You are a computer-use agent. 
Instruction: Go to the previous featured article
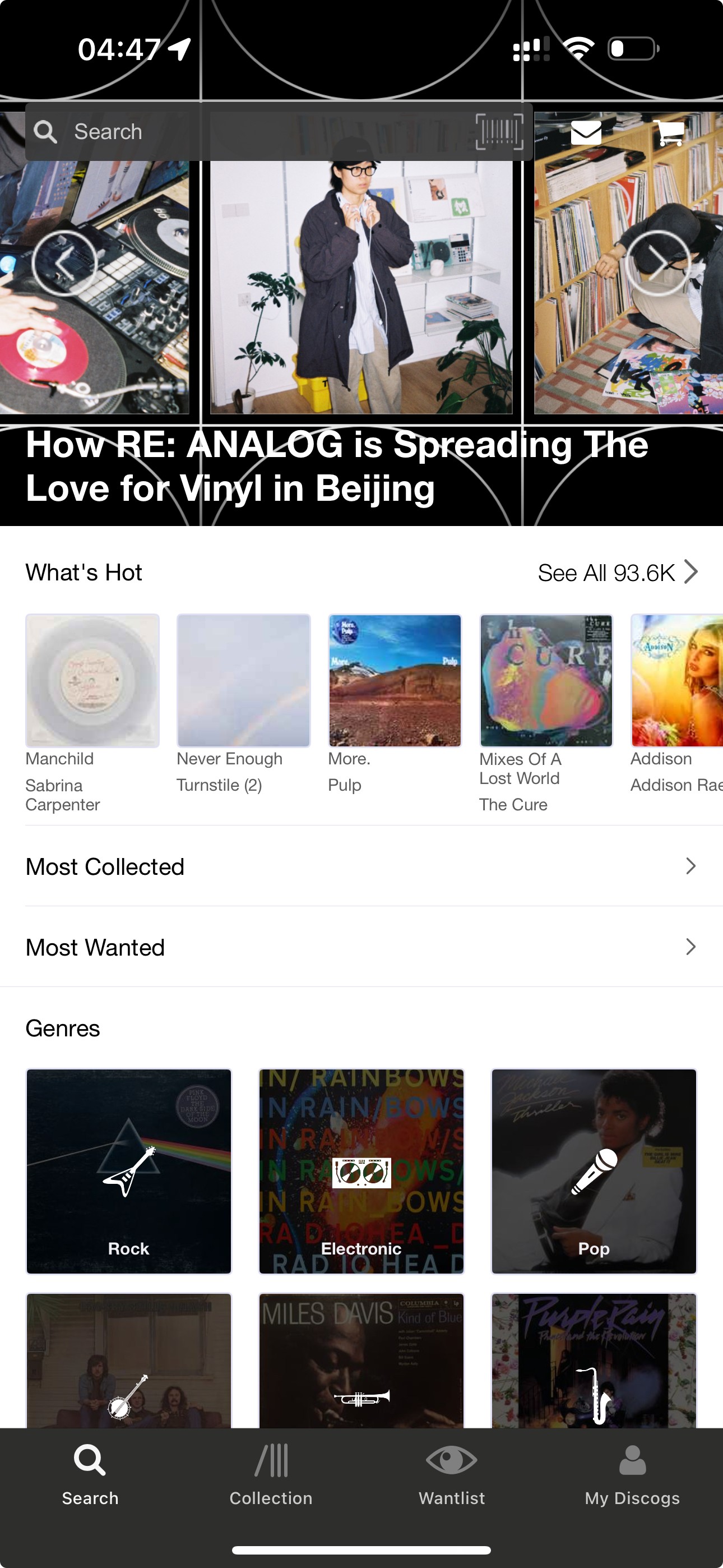point(64,263)
